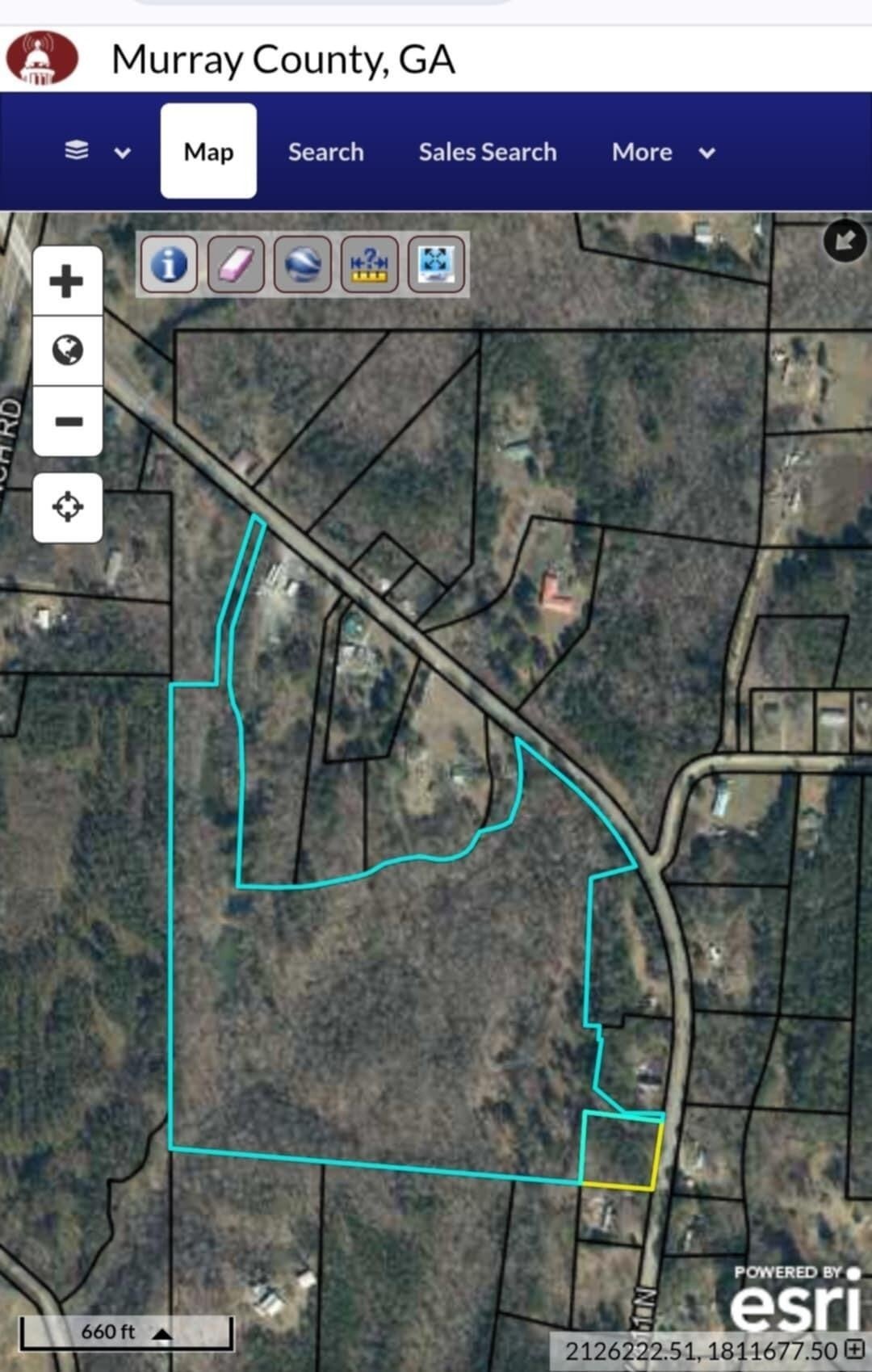Screen dimensions: 872x1372
Task: Open the Search tab
Action: (325, 152)
